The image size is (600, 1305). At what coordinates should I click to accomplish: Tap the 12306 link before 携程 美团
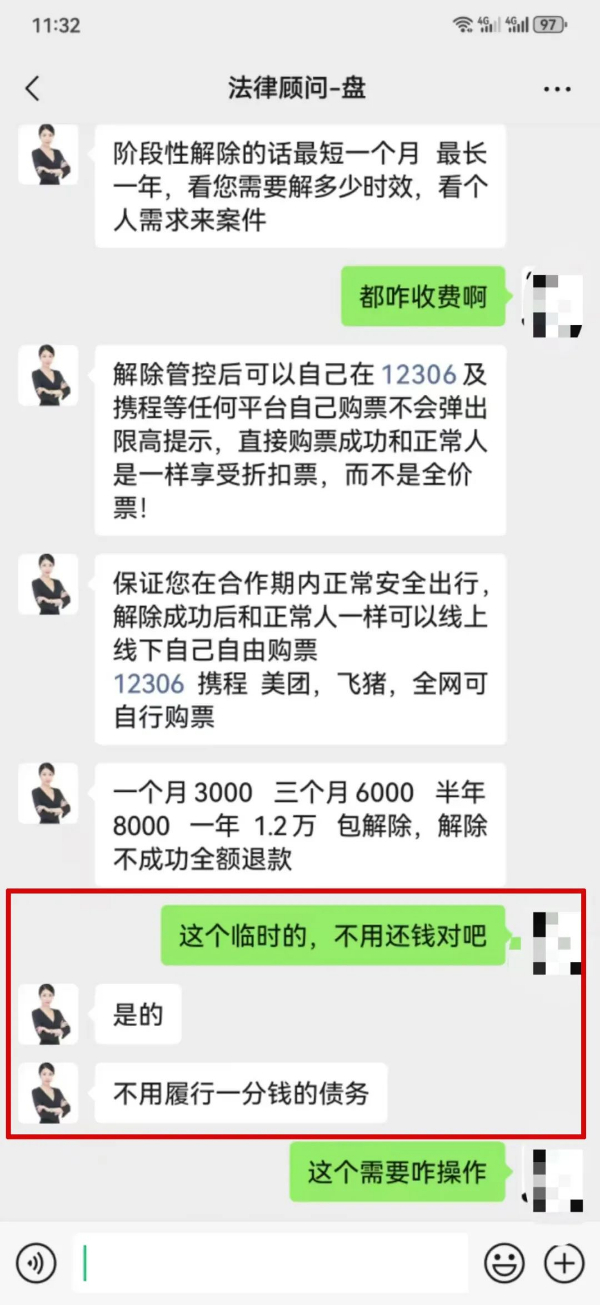(149, 683)
